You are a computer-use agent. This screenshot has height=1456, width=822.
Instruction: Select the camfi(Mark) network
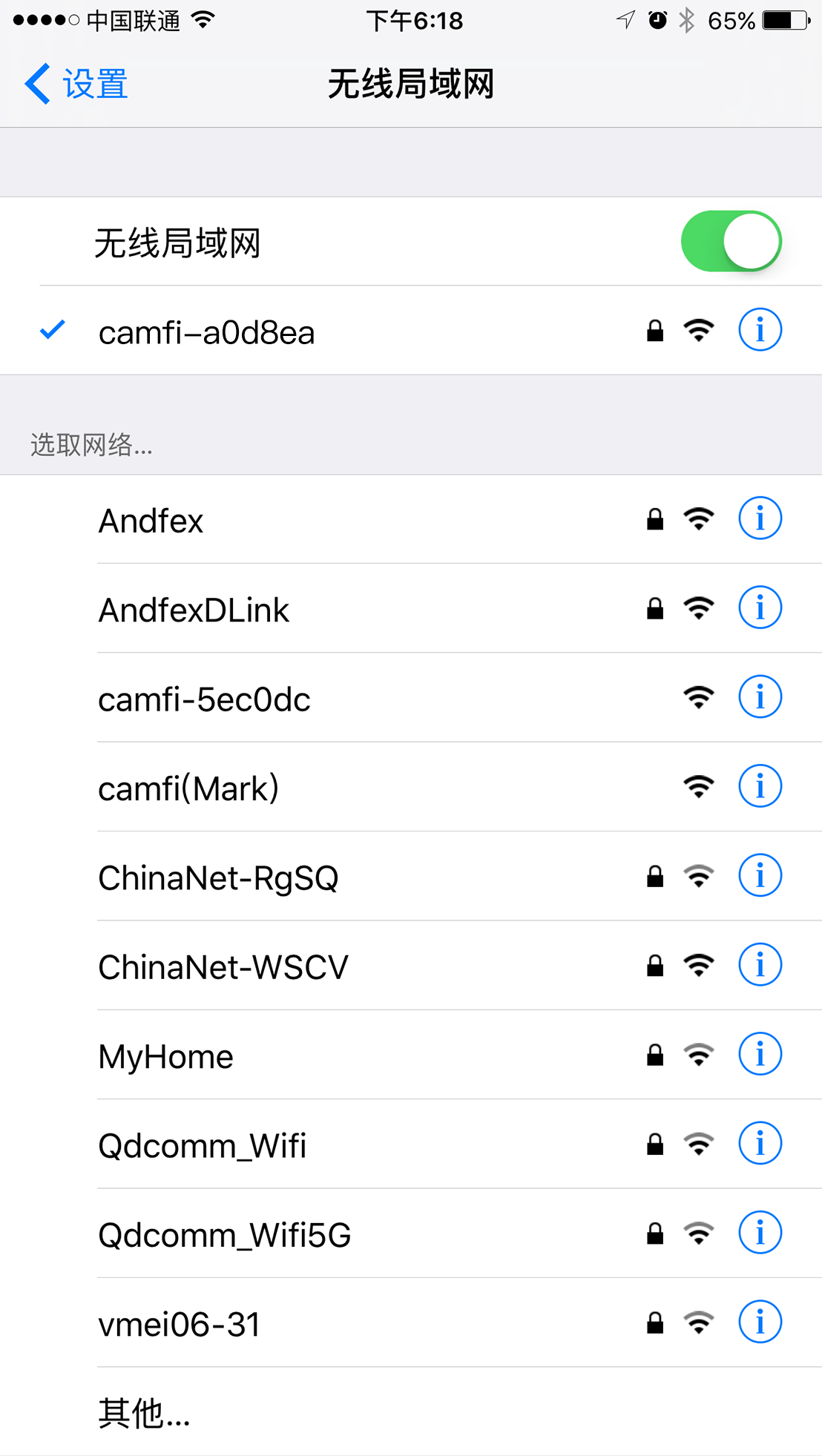click(x=411, y=787)
